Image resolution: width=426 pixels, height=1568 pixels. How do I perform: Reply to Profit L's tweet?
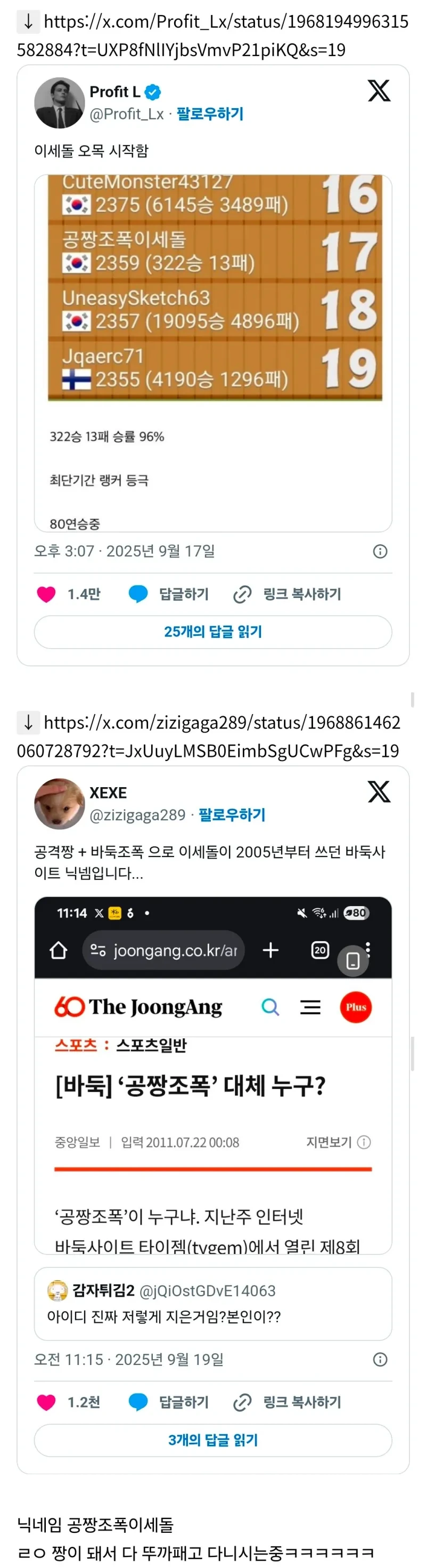tap(169, 594)
